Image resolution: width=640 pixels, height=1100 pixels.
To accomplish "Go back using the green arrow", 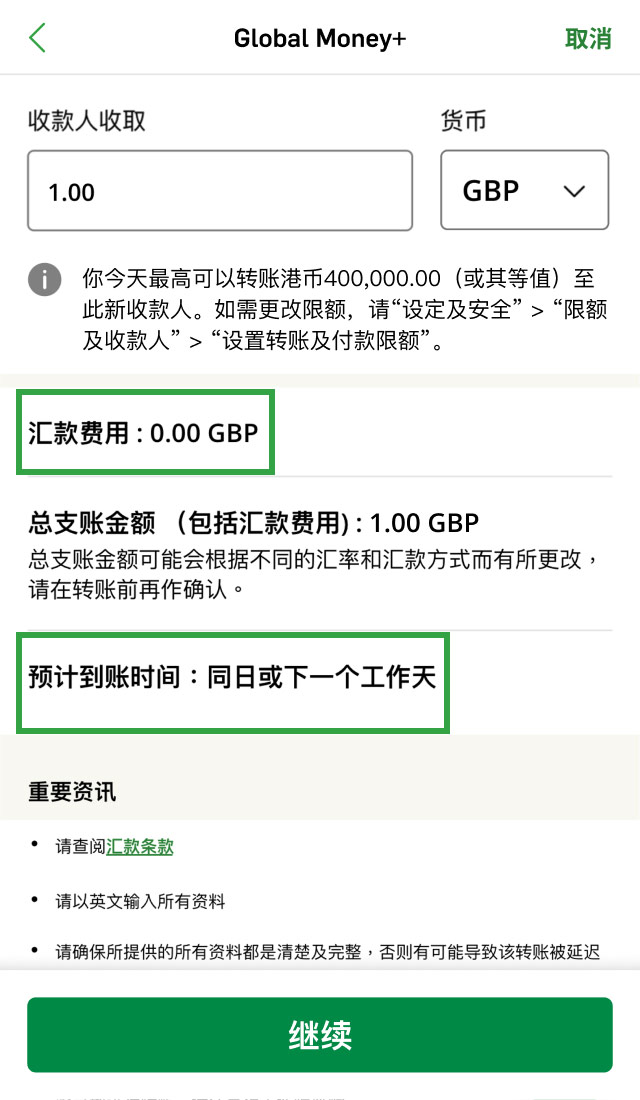I will [x=37, y=38].
